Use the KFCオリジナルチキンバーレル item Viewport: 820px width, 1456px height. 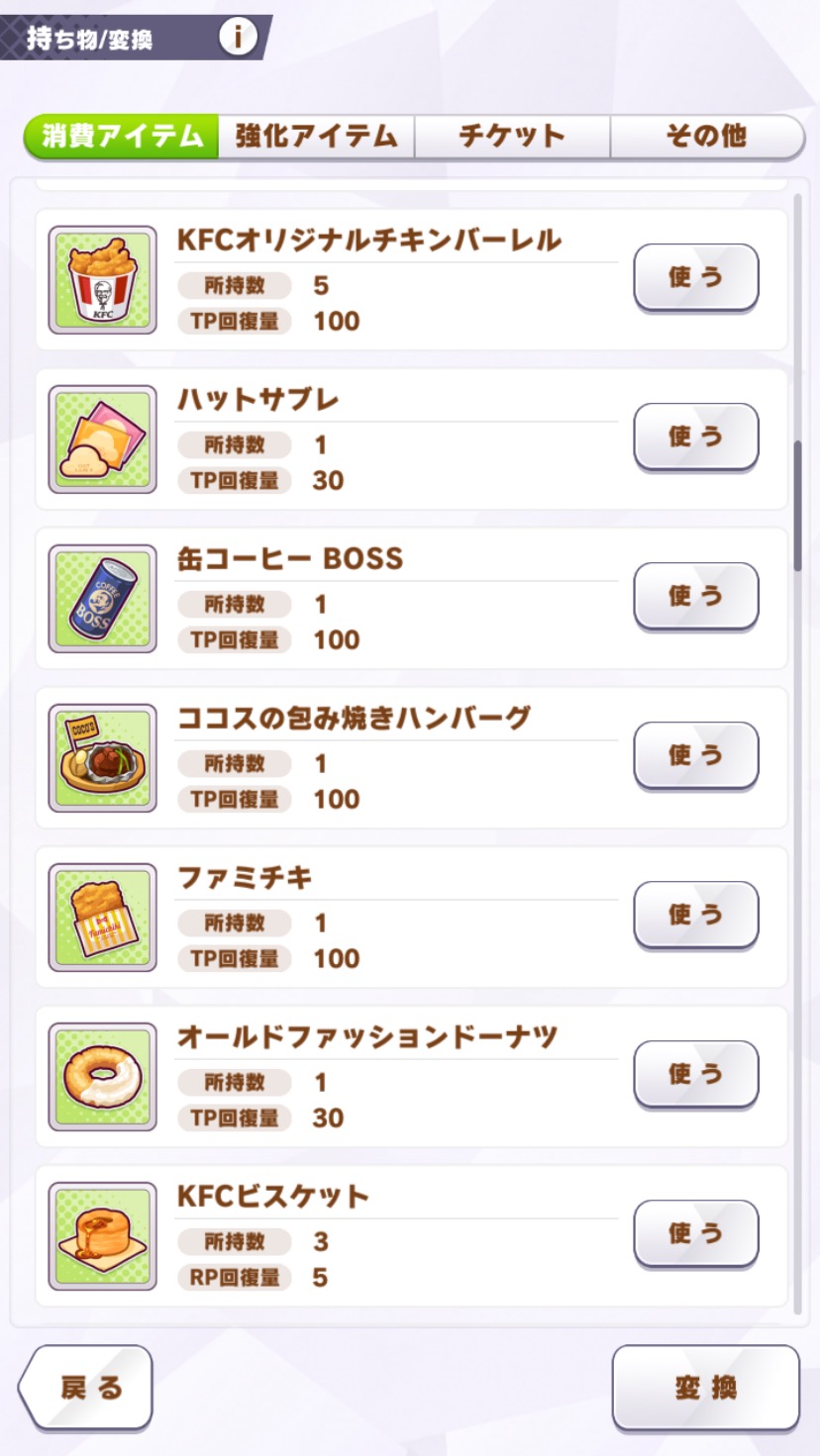coord(695,278)
